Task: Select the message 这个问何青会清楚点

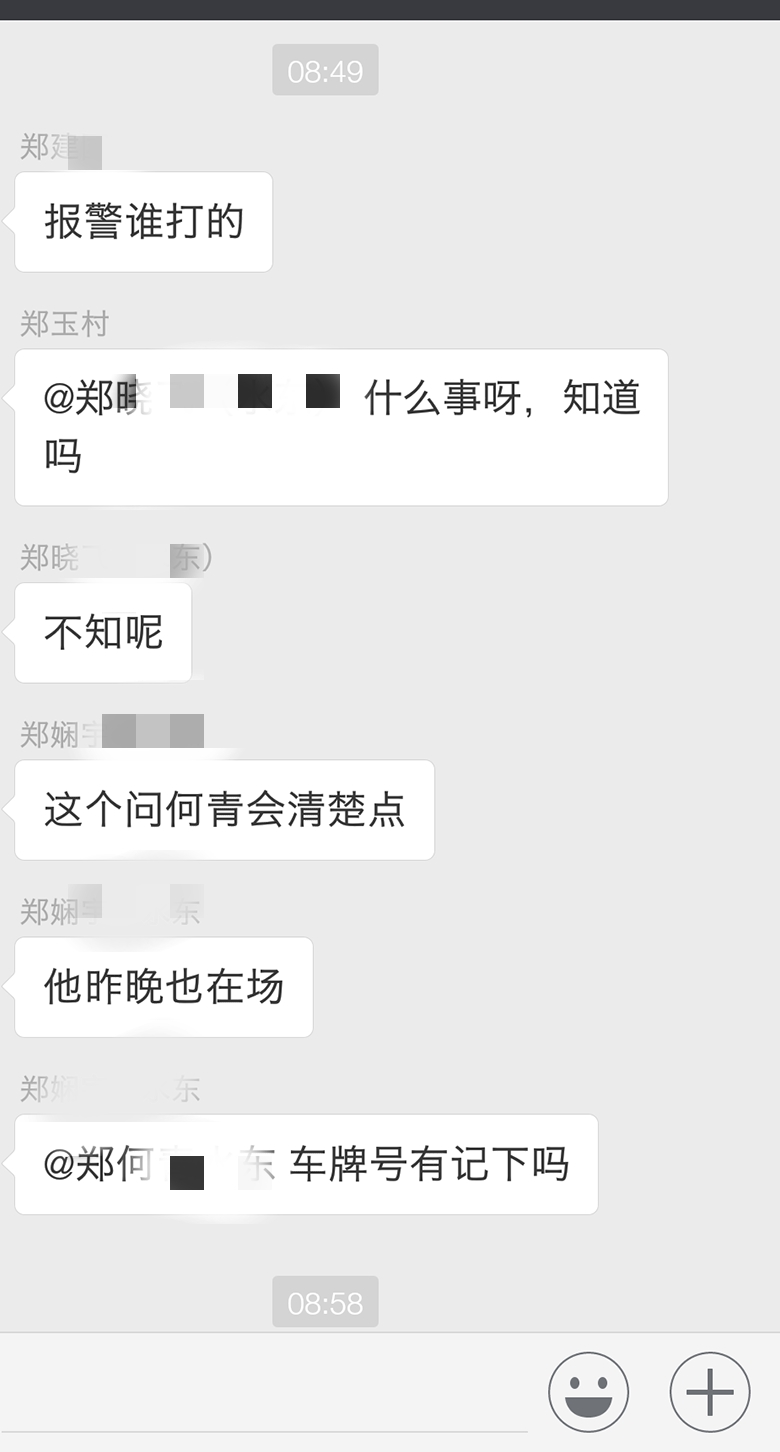Action: [224, 810]
